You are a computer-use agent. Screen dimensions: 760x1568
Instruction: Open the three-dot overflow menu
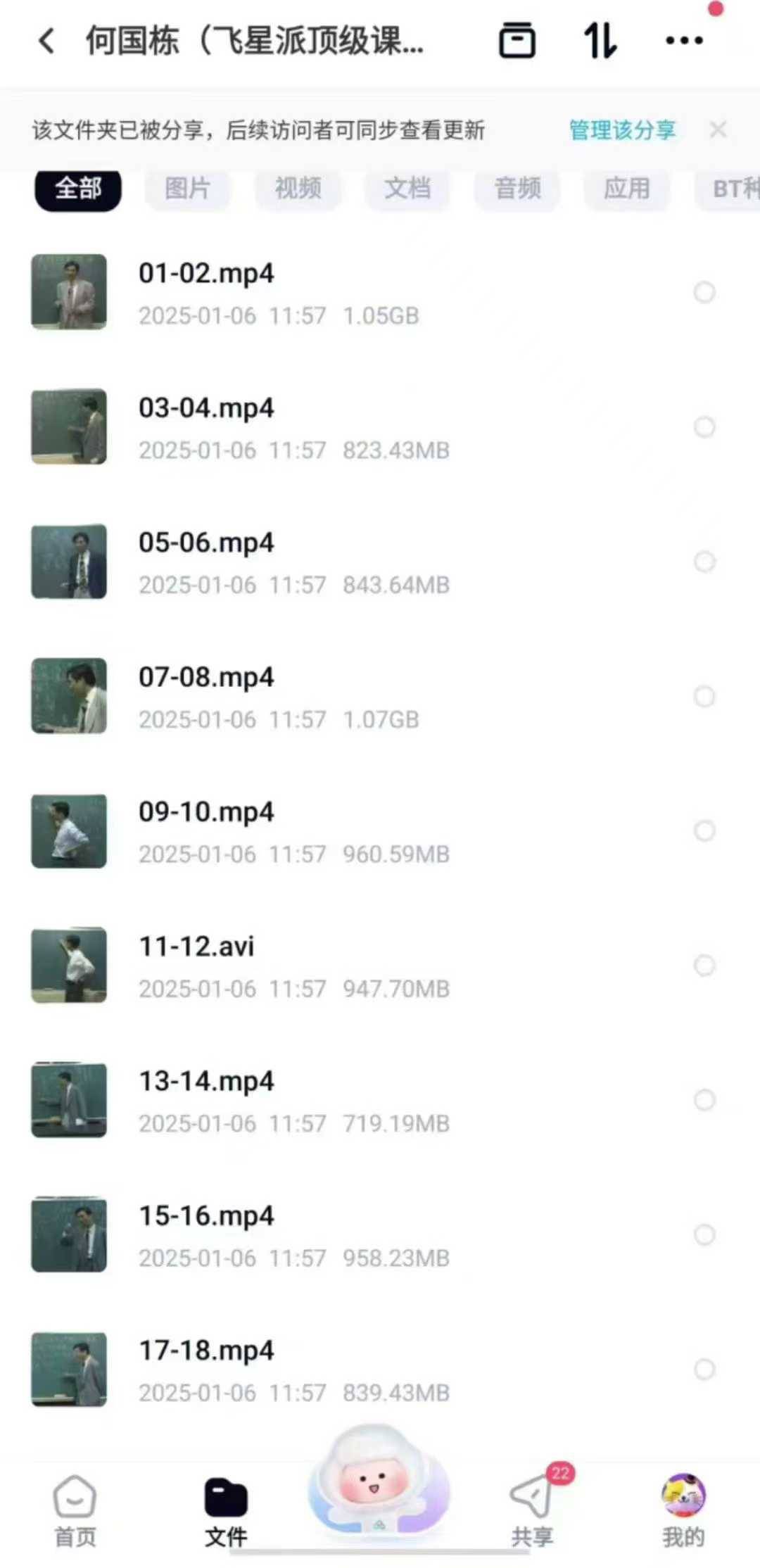click(684, 40)
